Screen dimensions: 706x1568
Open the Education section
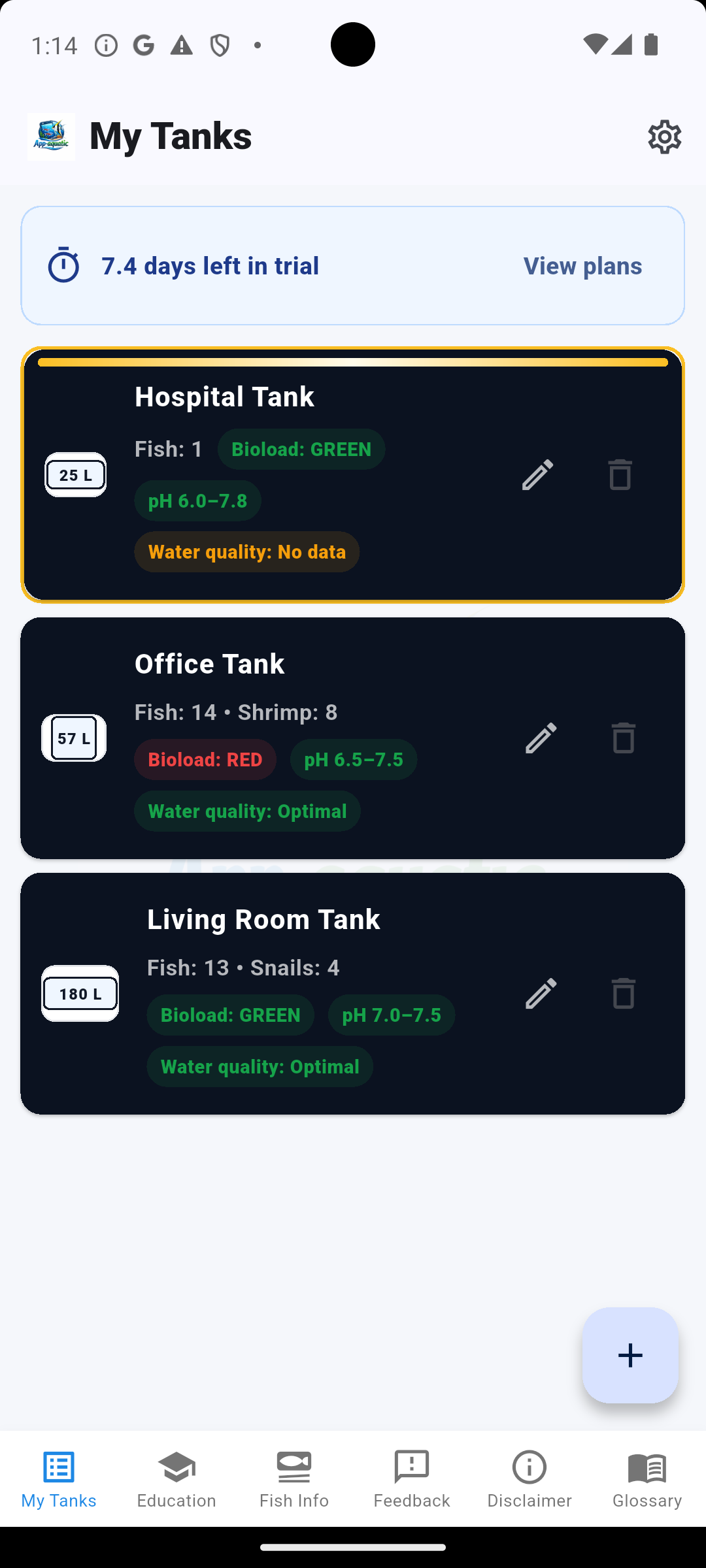176,1477
